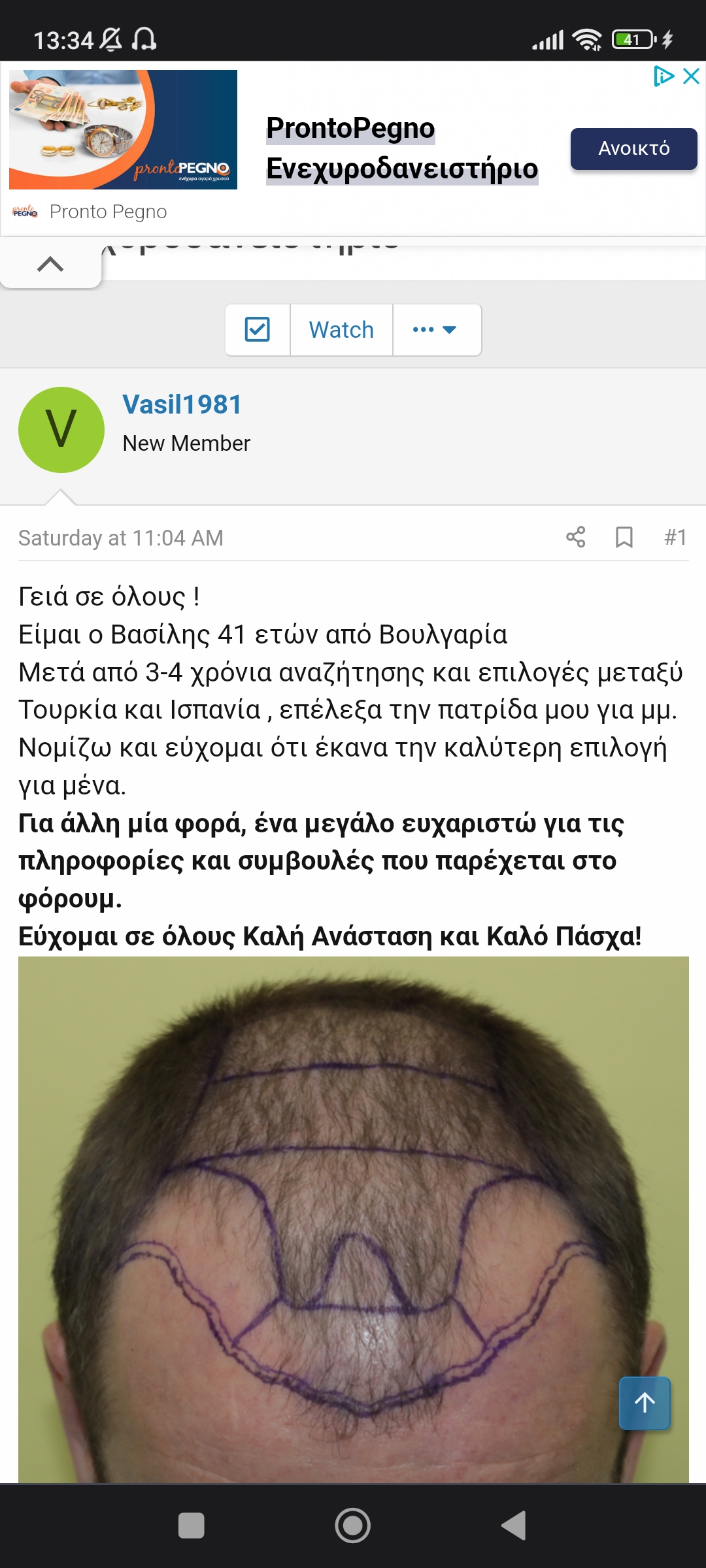The height and width of the screenshot is (1568, 706).
Task: Open the post timestamp link
Action: point(121,538)
